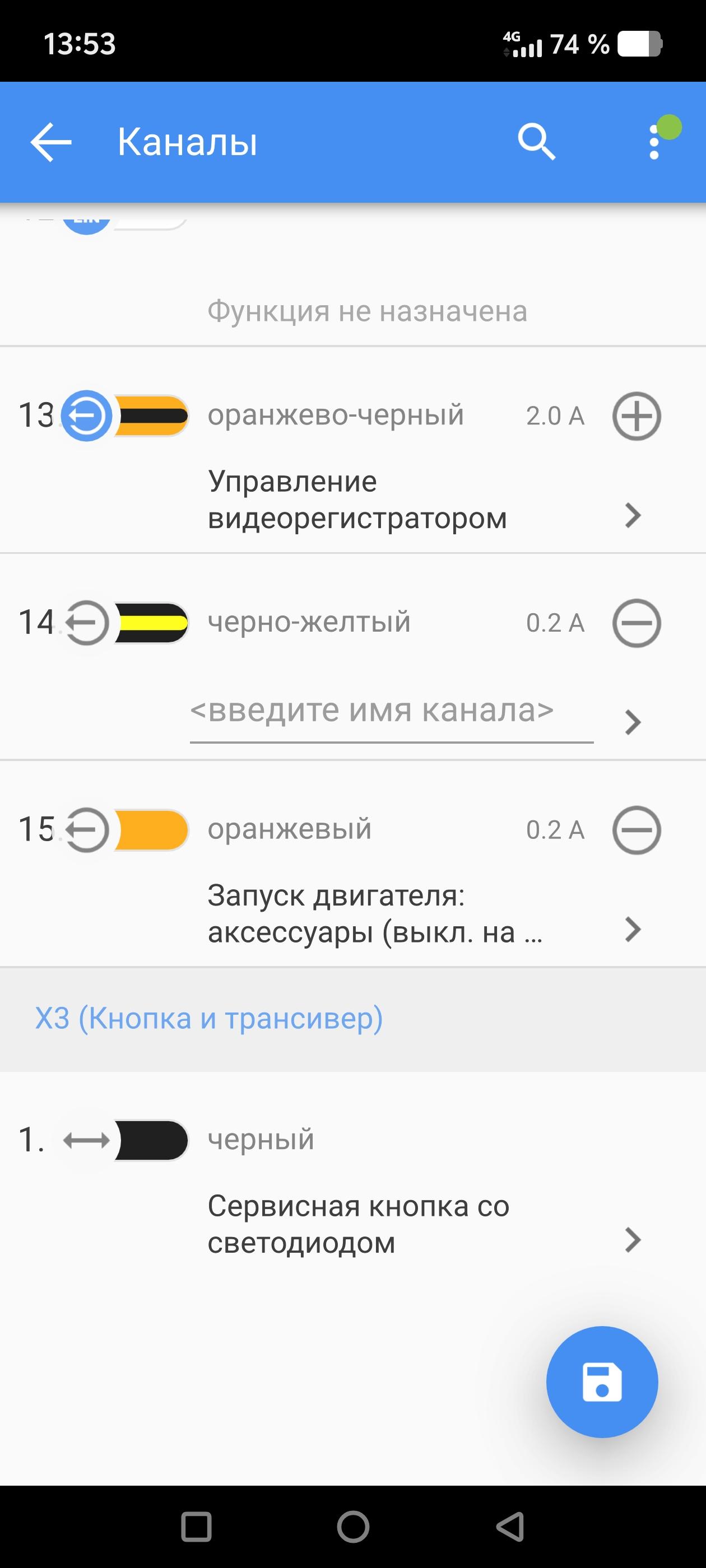
Task: Toggle polarity plus icon on channel 13
Action: [636, 416]
